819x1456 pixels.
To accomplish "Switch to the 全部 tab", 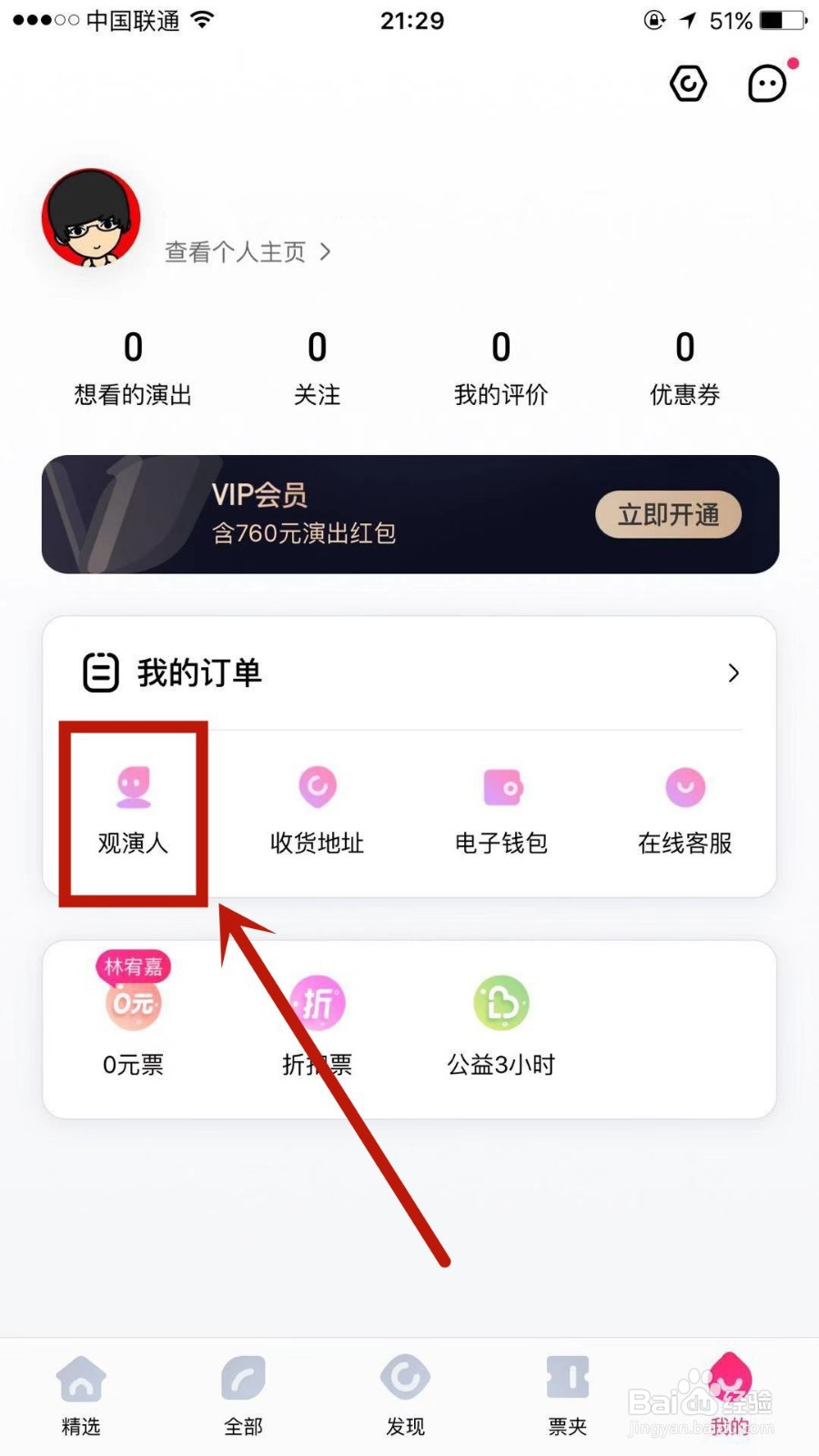I will pyautogui.click(x=243, y=1392).
